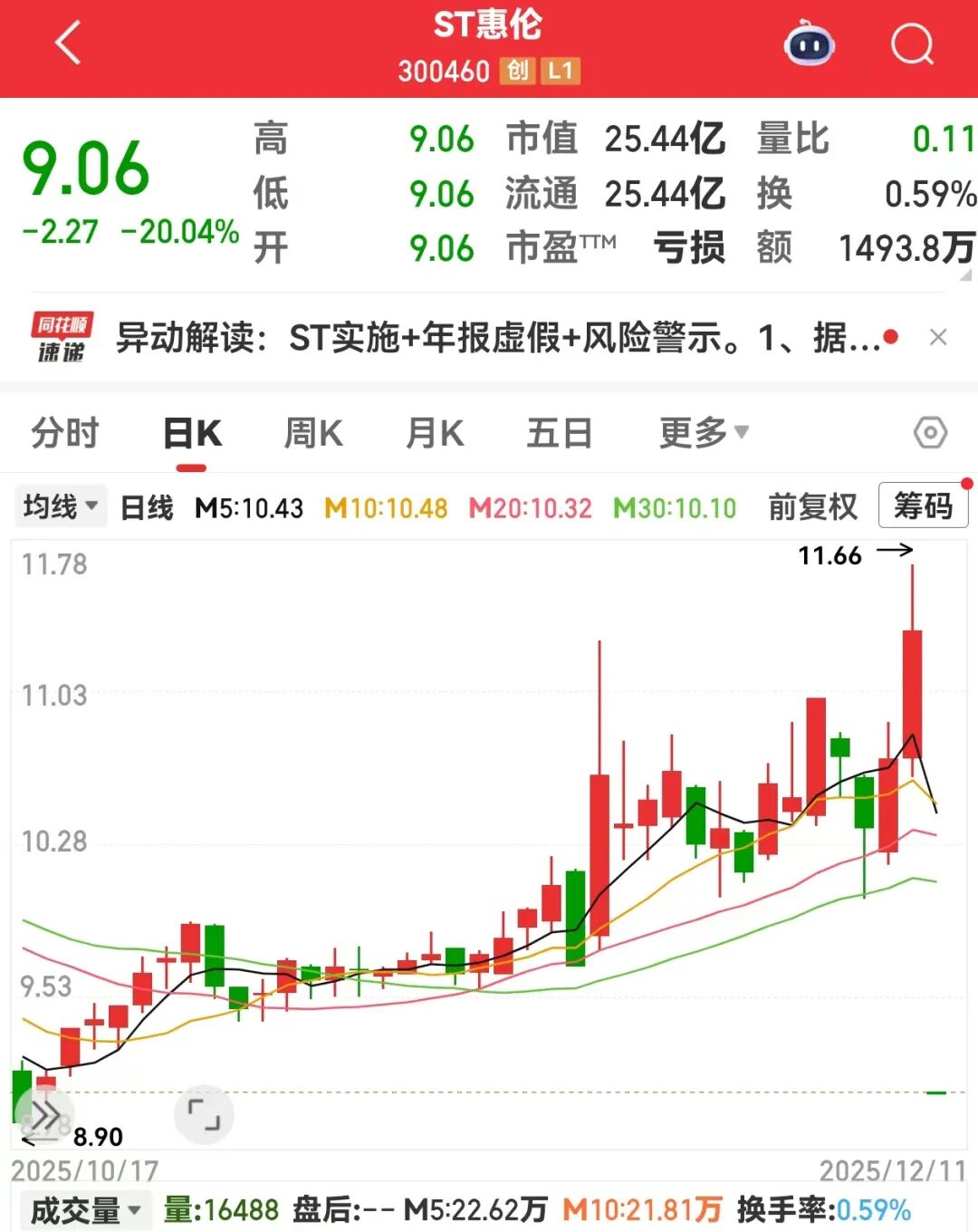Screen dimensions: 978x1232
Task: Dismiss the 异动解读 banner
Action: (938, 338)
